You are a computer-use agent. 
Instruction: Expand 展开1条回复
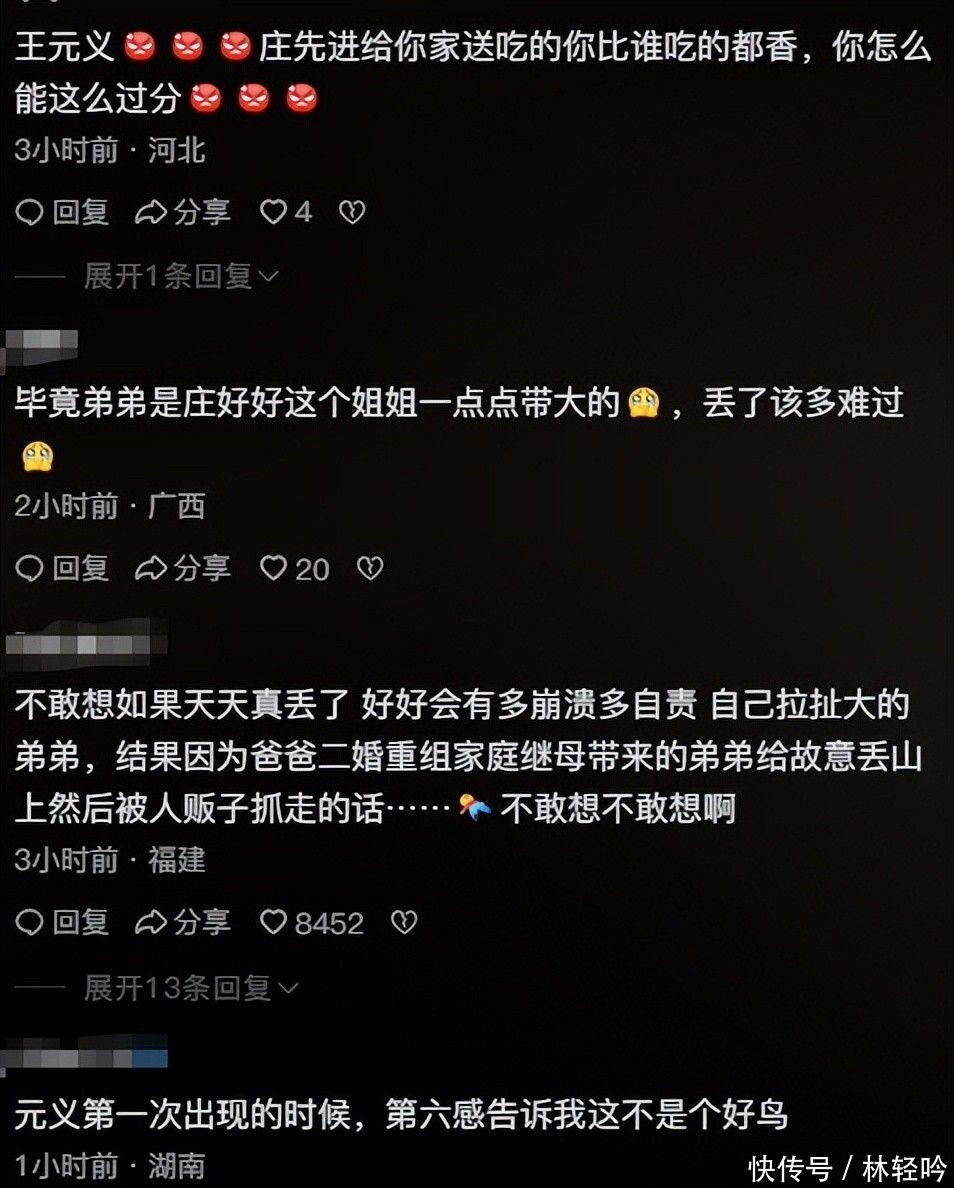coord(181,277)
